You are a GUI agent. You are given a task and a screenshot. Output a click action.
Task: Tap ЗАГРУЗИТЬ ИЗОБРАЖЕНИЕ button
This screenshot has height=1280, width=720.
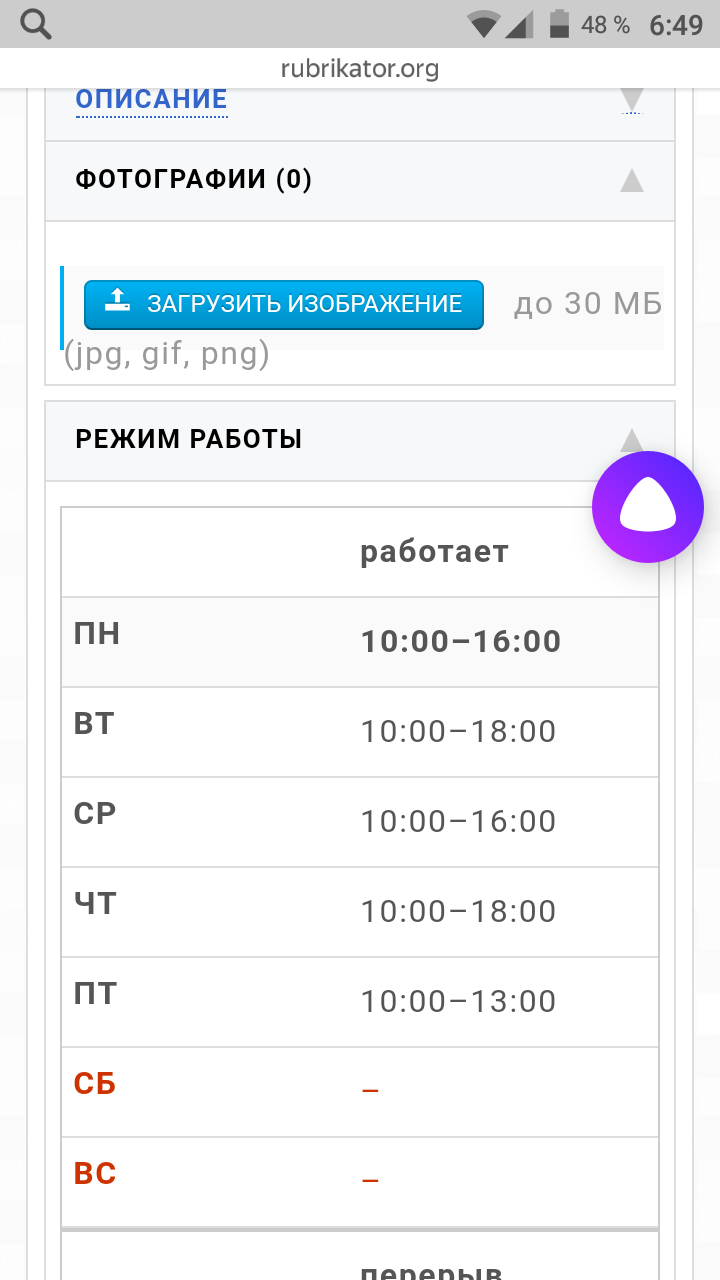(284, 304)
